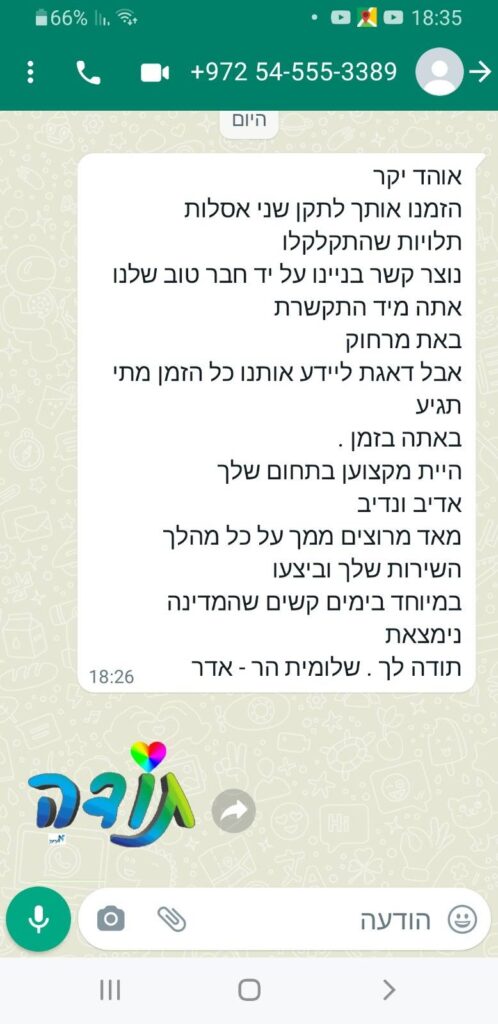Tap the contact profile picture

click(439, 72)
